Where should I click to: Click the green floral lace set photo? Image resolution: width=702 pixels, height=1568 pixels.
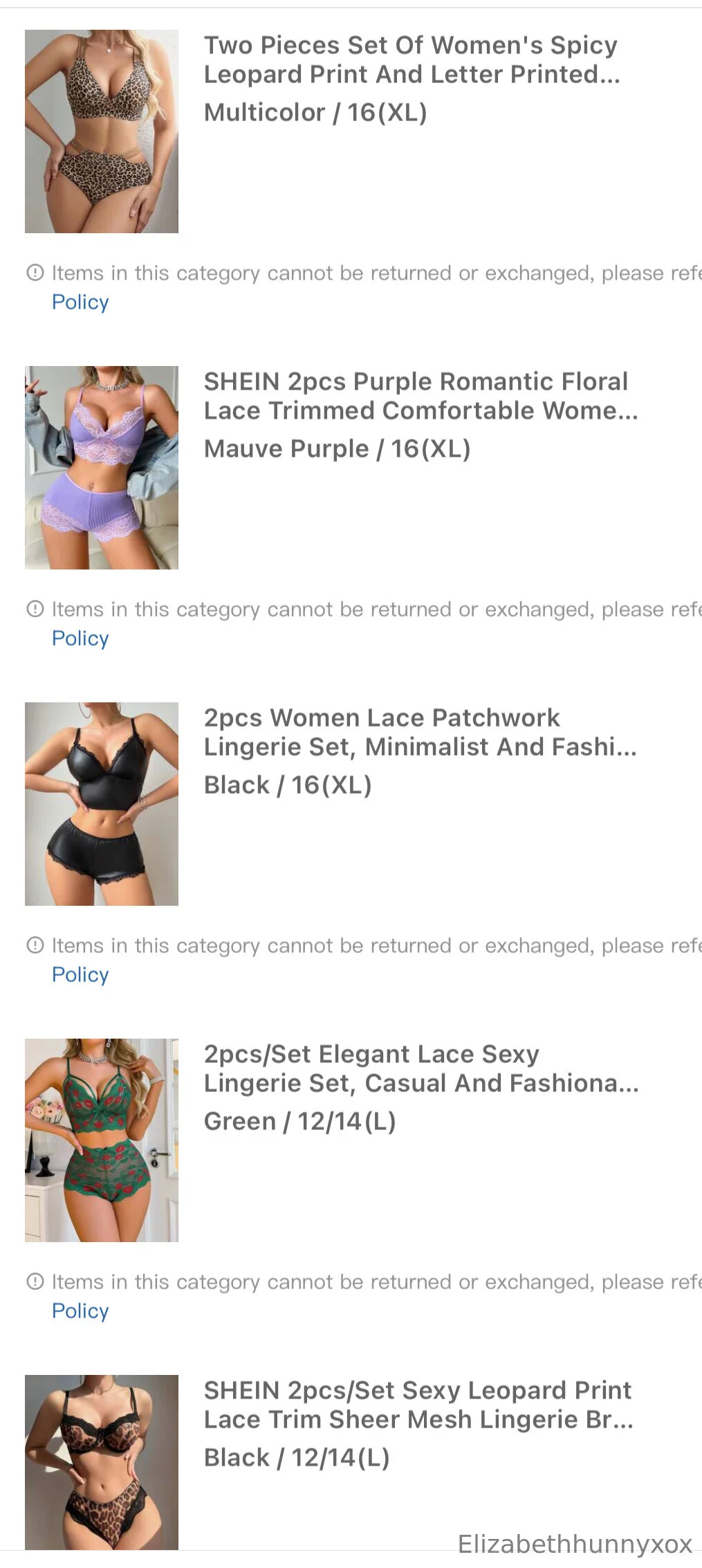102,1139
